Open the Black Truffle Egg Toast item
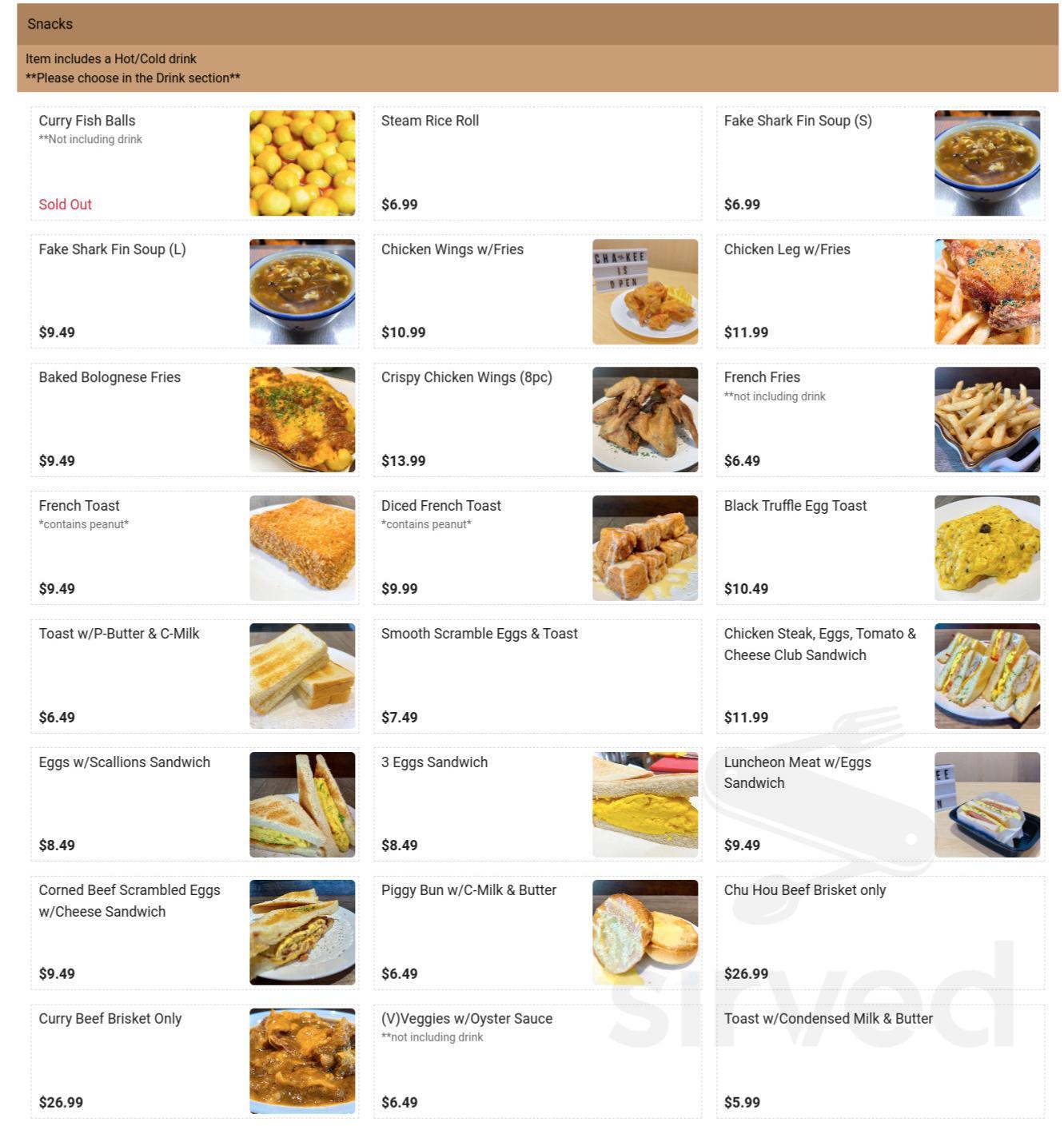This screenshot has width=1064, height=1126. [987, 547]
